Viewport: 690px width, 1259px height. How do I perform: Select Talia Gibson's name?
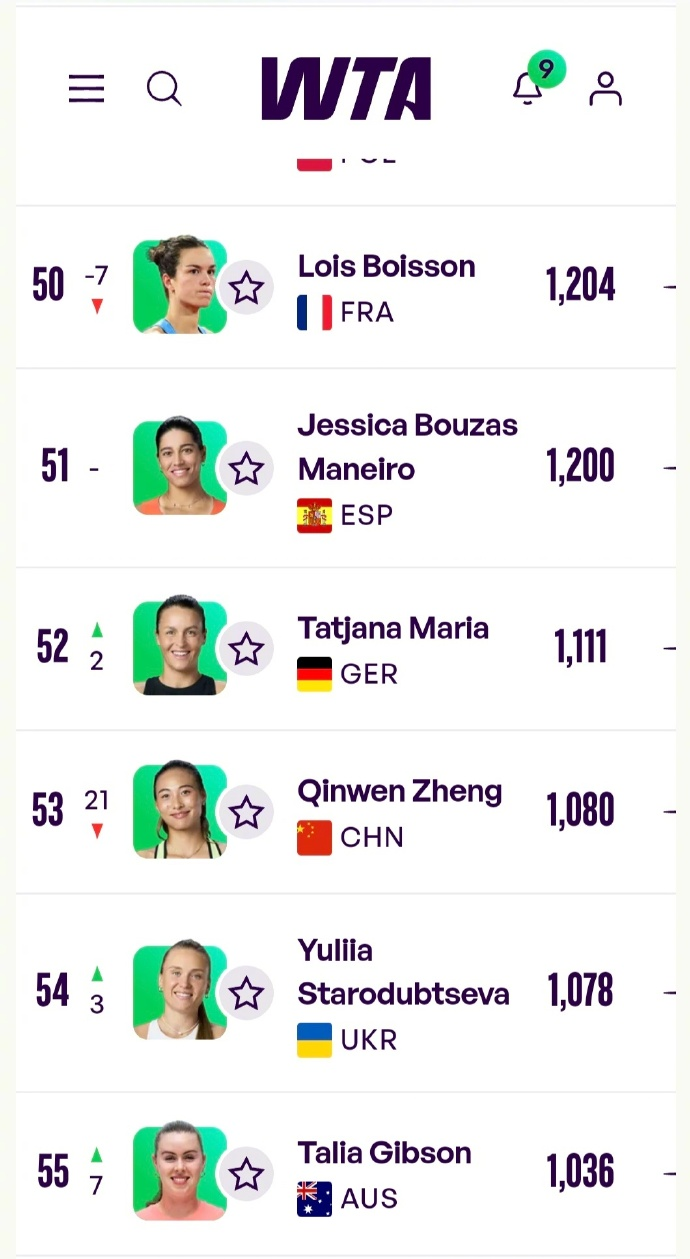pos(384,1152)
